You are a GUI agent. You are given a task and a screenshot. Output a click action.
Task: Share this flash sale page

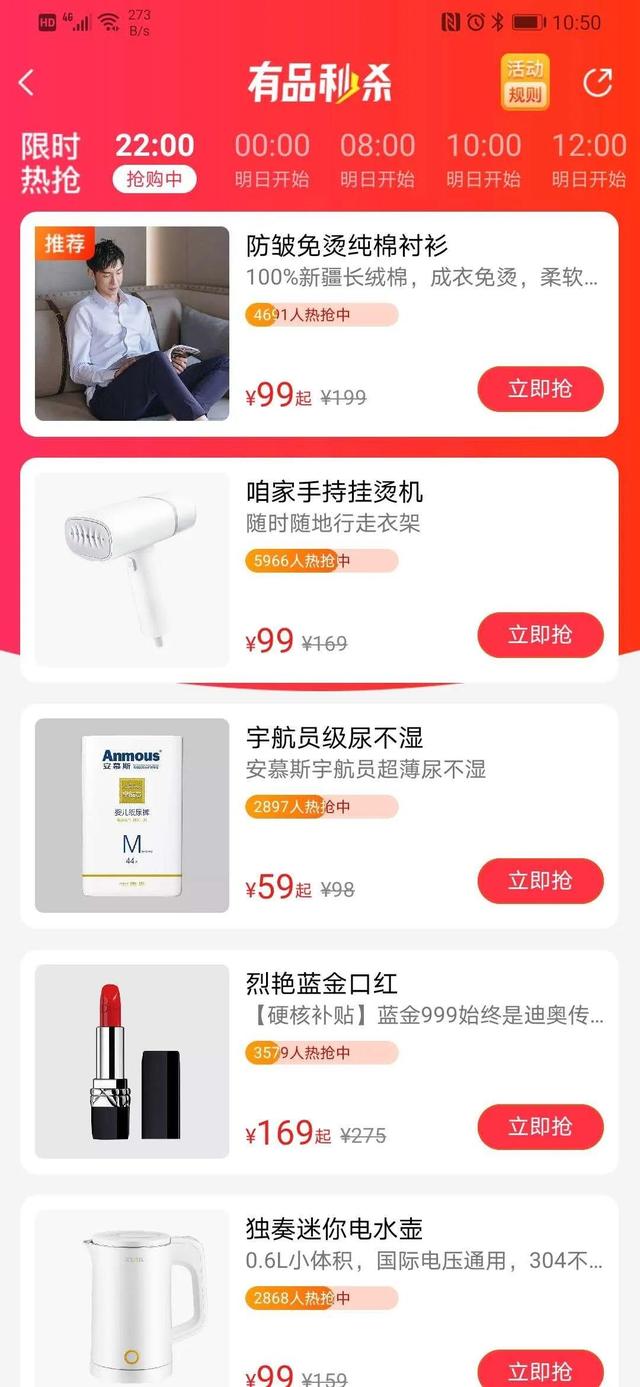597,82
